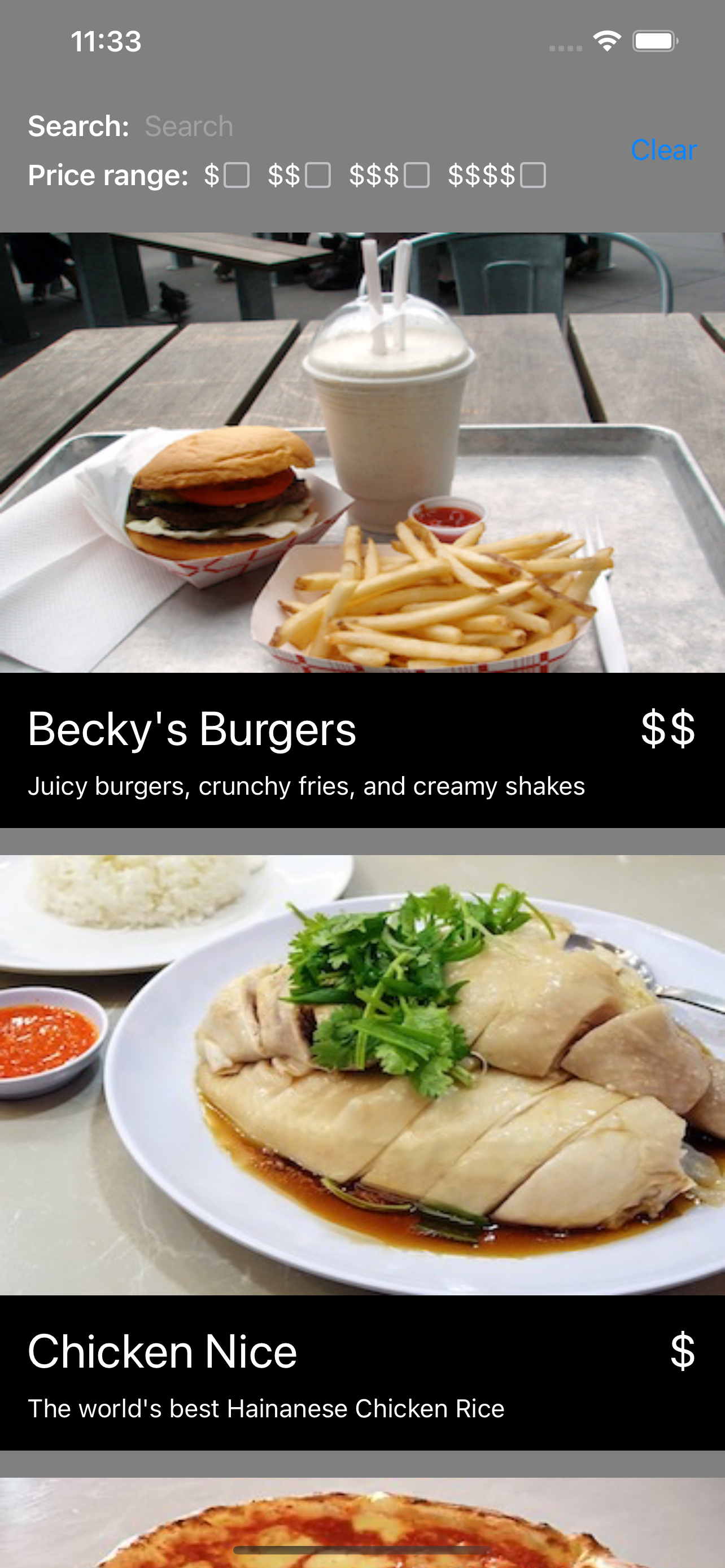Check the single dollar price box
This screenshot has width=725, height=1568.
[236, 176]
